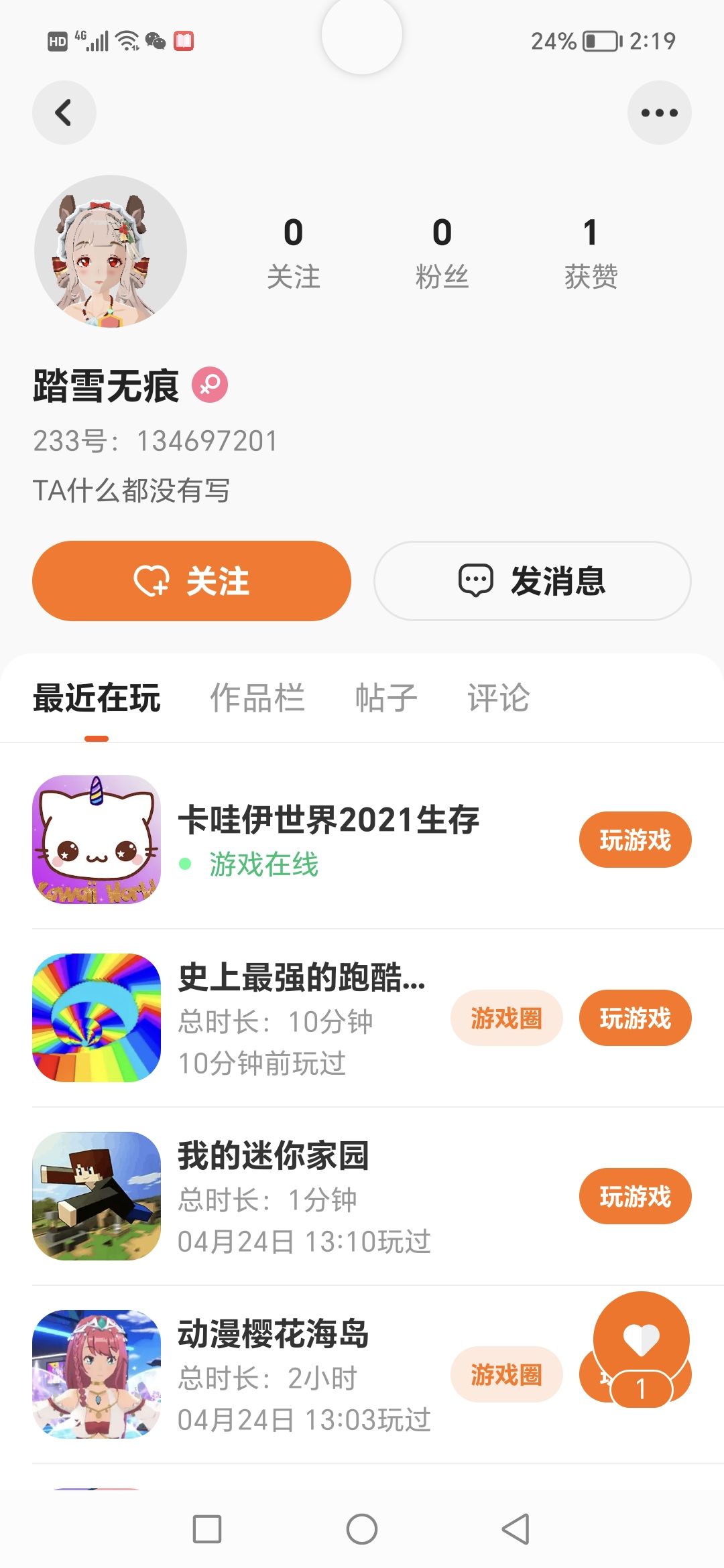Tap the orange 关注 follow button

click(x=192, y=580)
